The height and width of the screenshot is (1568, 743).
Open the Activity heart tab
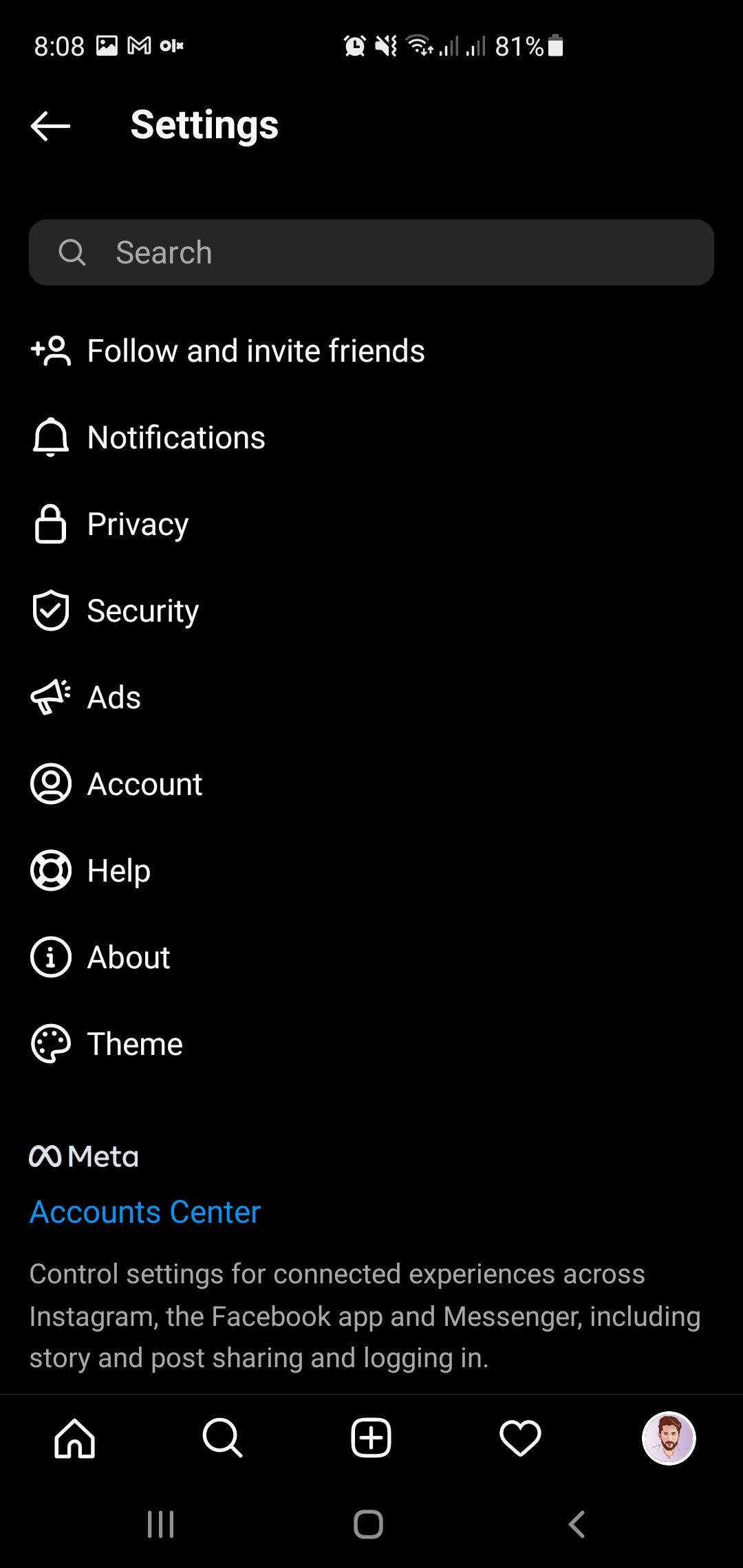[x=520, y=1438]
